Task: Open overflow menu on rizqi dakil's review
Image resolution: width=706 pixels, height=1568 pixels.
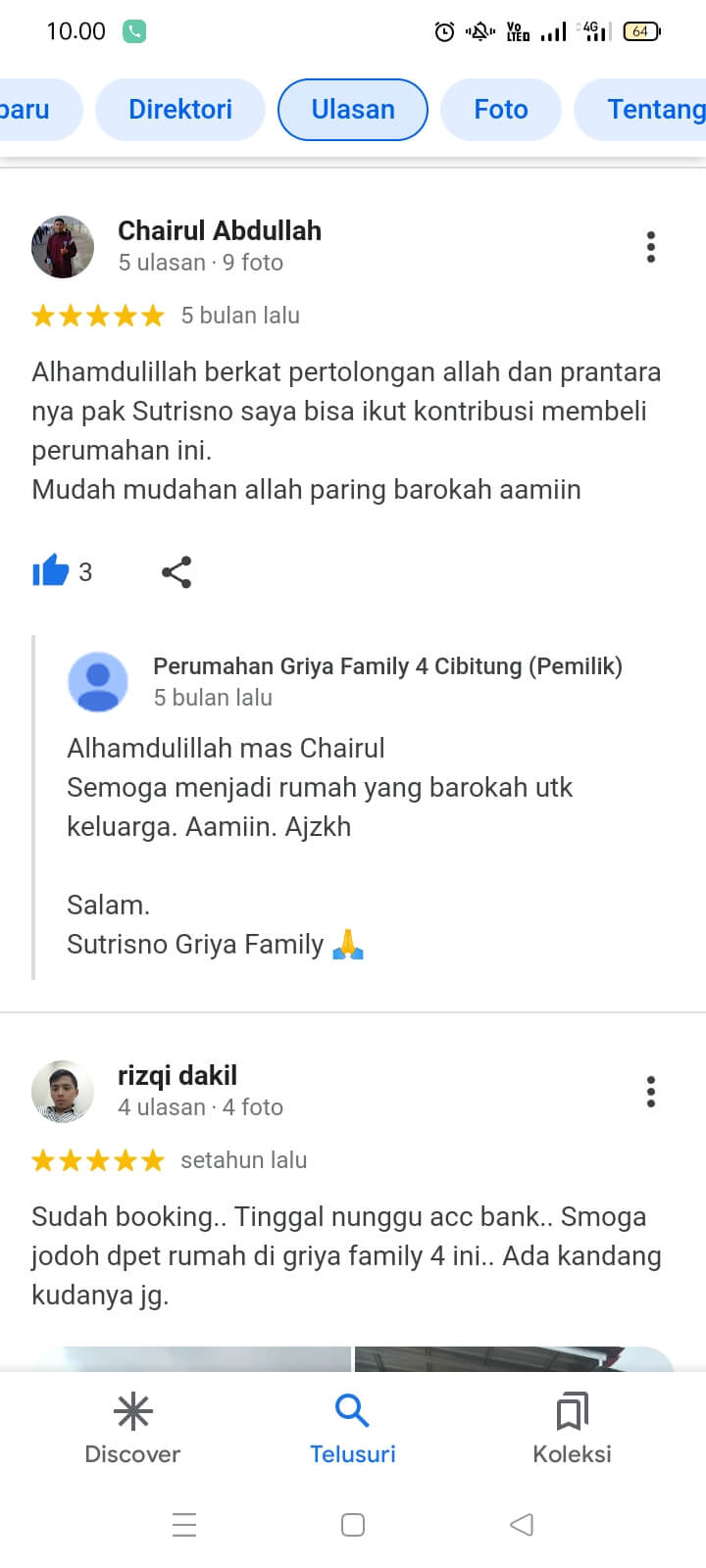Action: click(x=650, y=1092)
